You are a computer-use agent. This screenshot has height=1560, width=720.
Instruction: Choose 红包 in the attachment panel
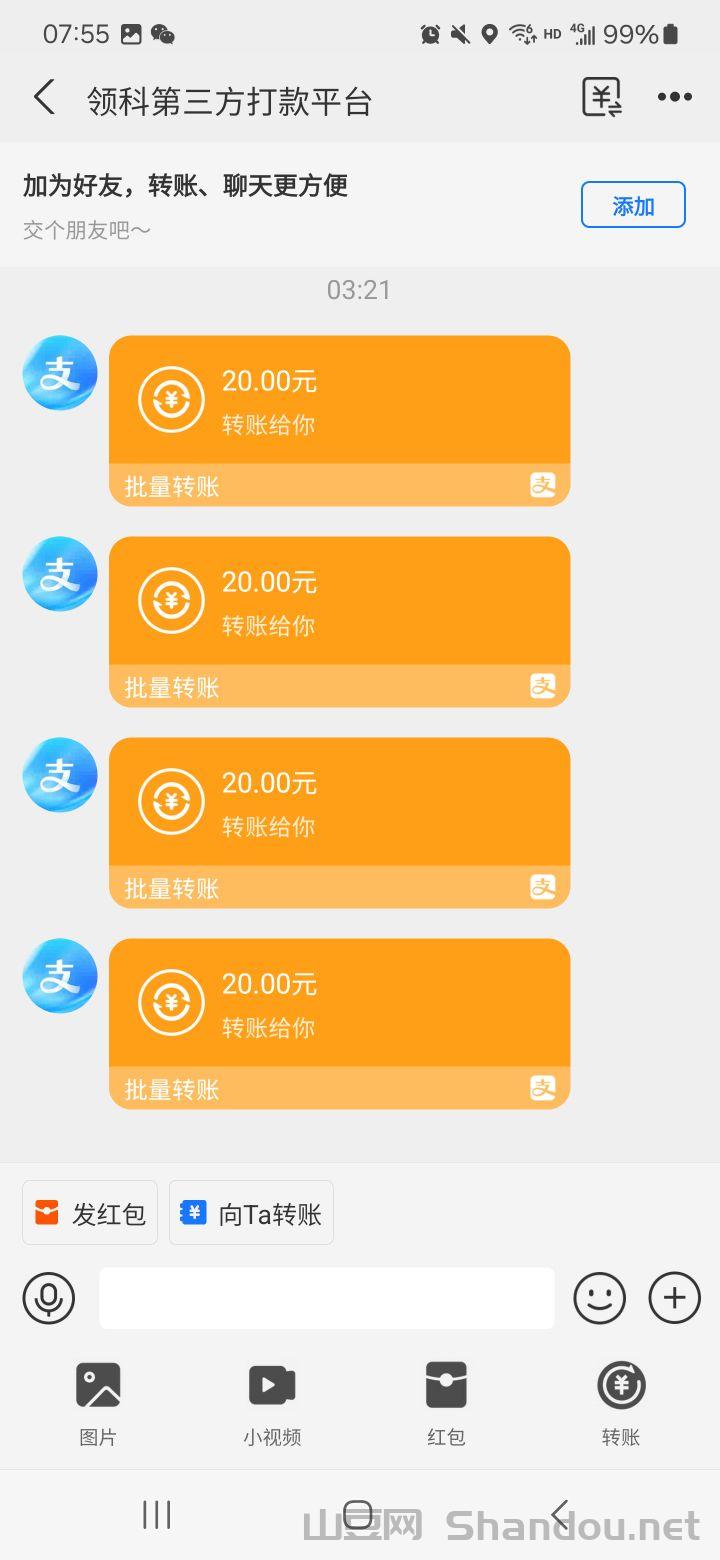pyautogui.click(x=446, y=1402)
